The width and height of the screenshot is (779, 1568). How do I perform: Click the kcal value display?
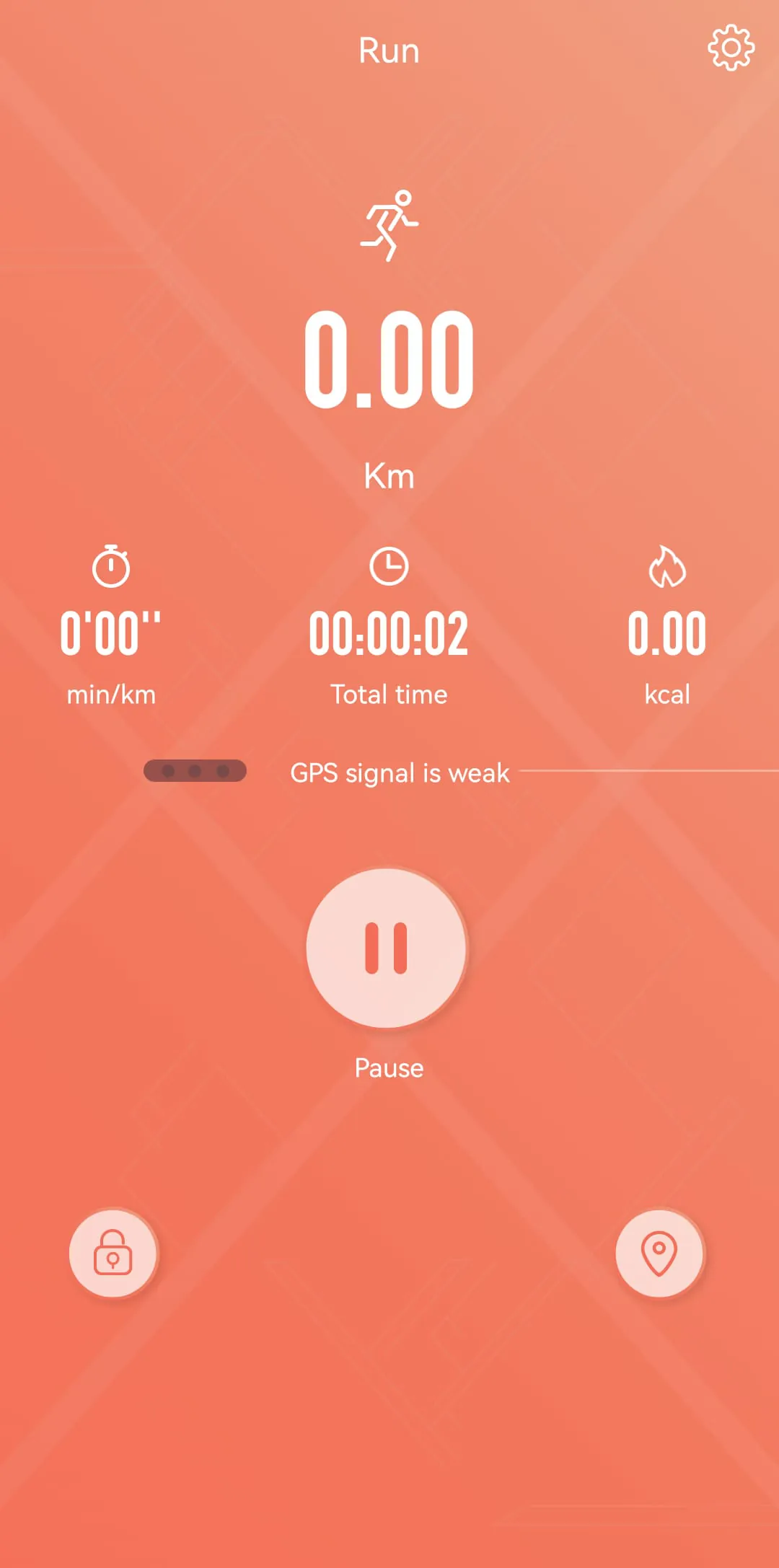666,635
